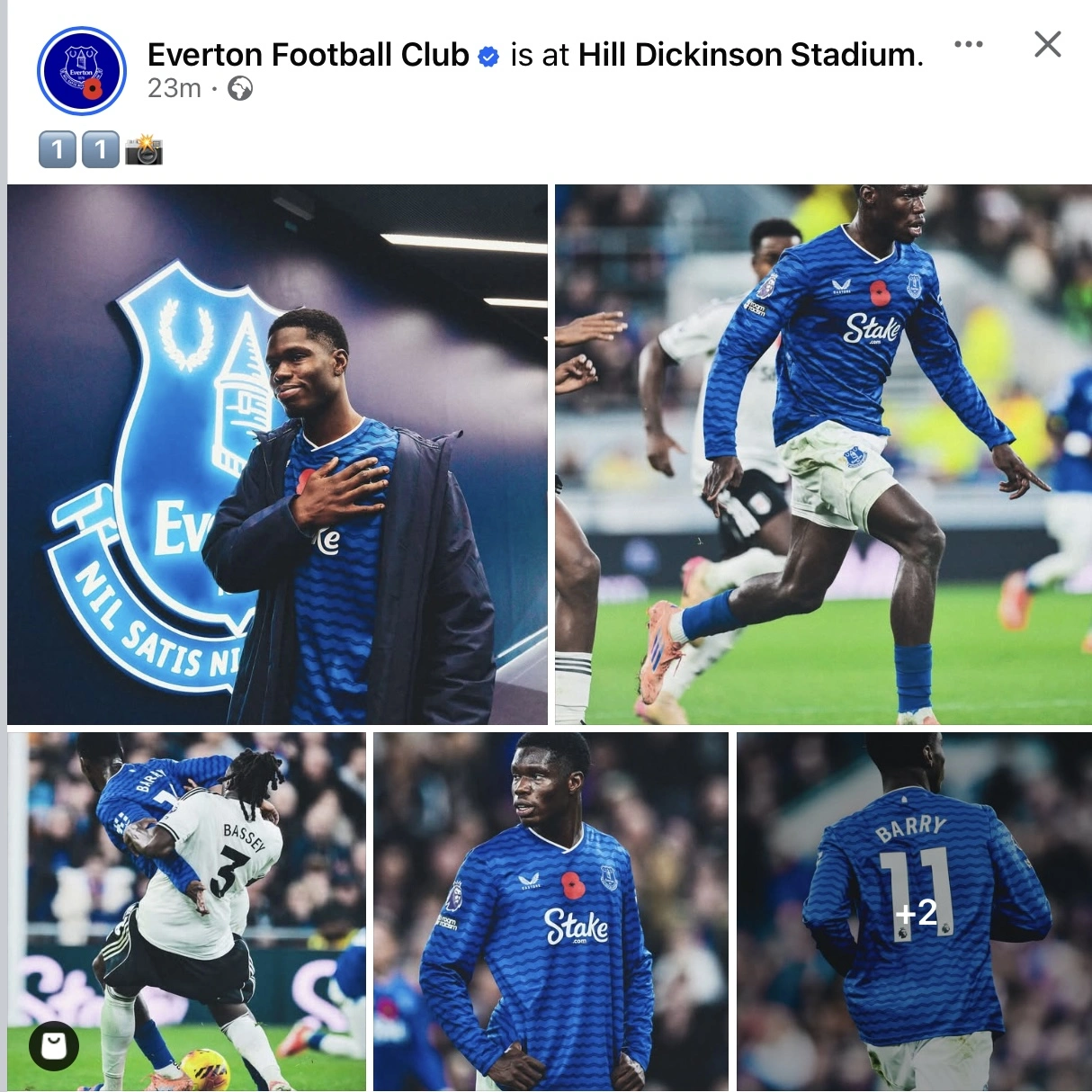Image resolution: width=1092 pixels, height=1092 pixels.
Task: Open the Everton Football Club page link
Action: 308,55
